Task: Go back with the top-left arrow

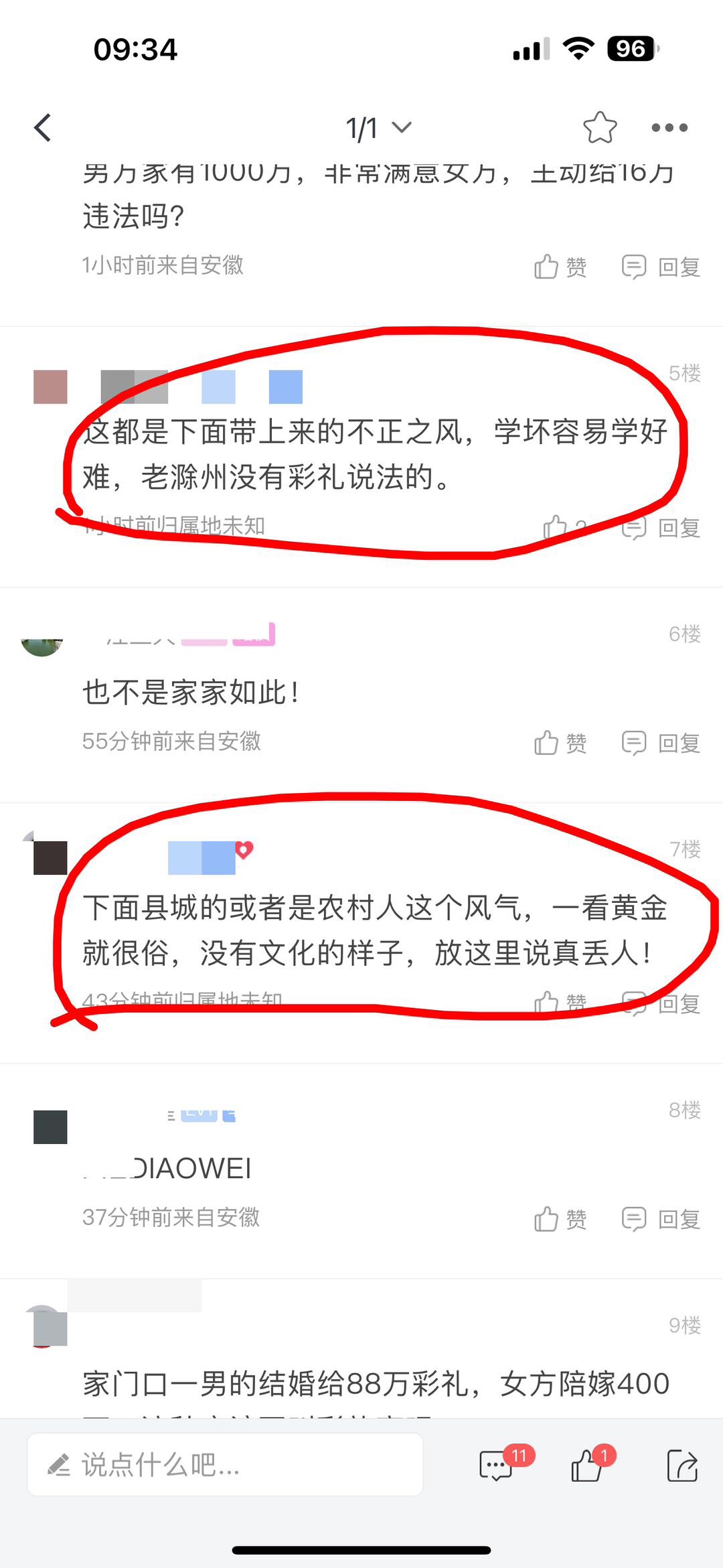Action: [43, 127]
